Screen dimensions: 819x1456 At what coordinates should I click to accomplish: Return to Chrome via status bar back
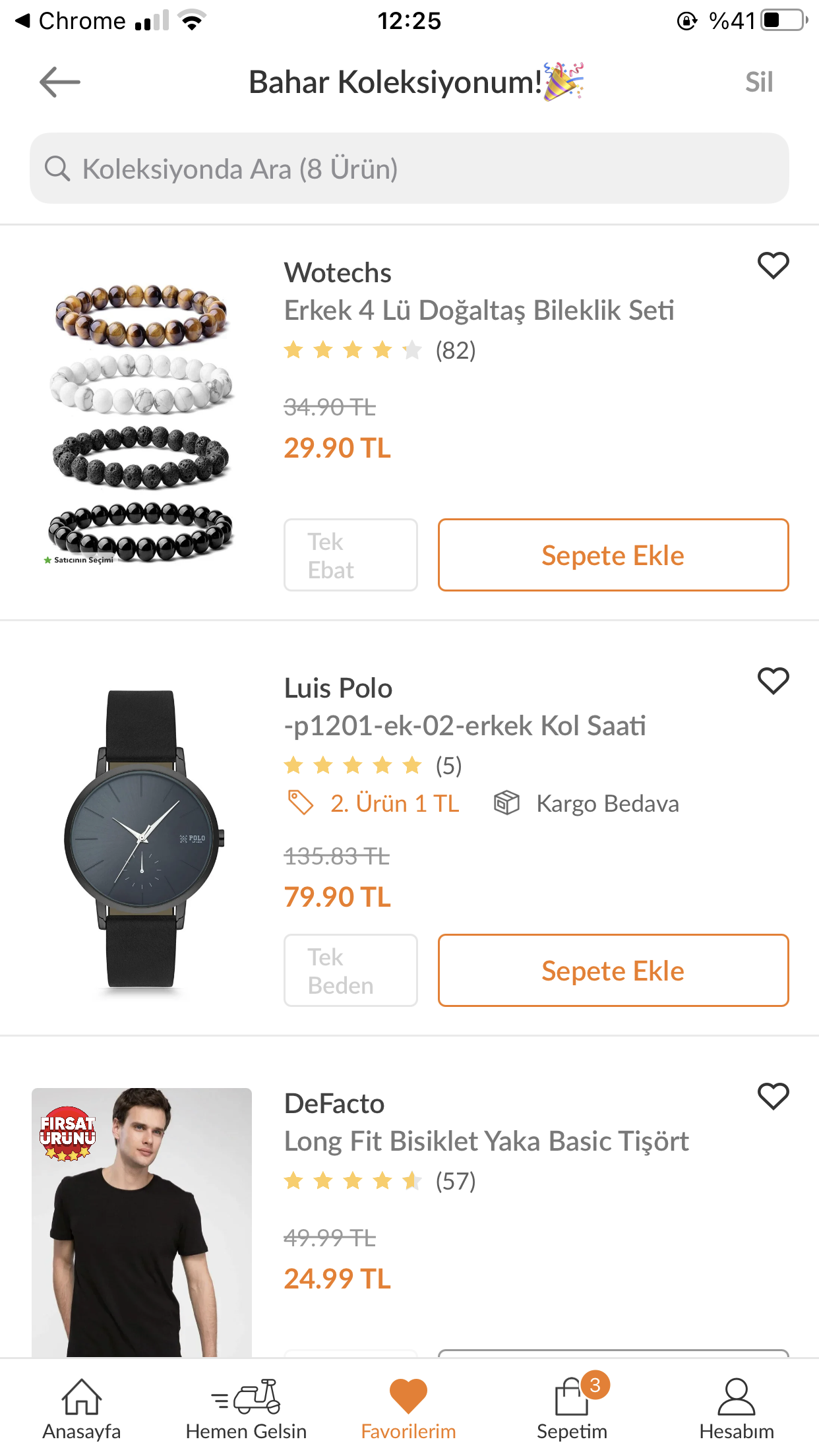69,21
